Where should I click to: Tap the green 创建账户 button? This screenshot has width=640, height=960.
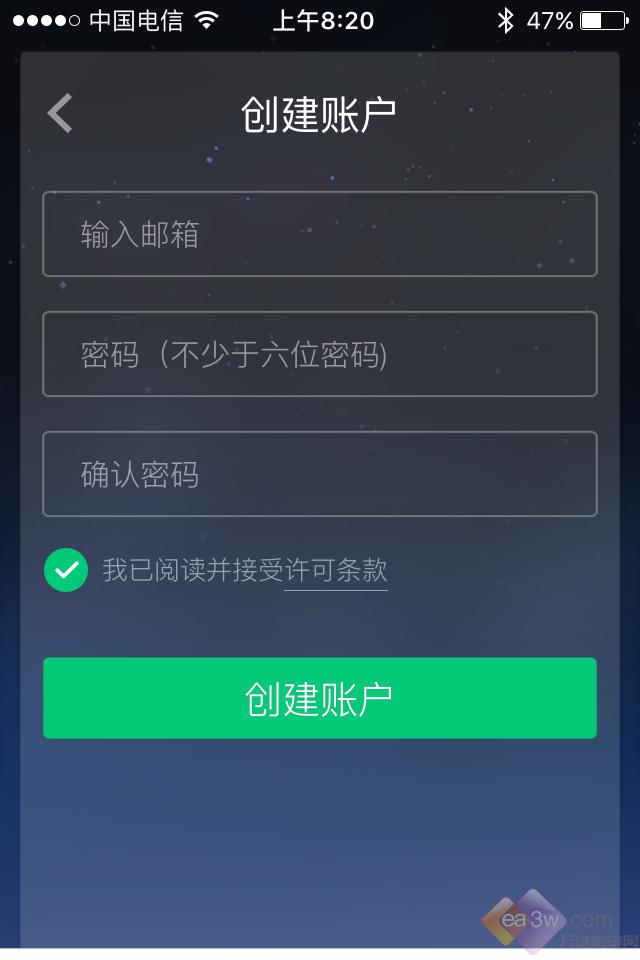319,698
